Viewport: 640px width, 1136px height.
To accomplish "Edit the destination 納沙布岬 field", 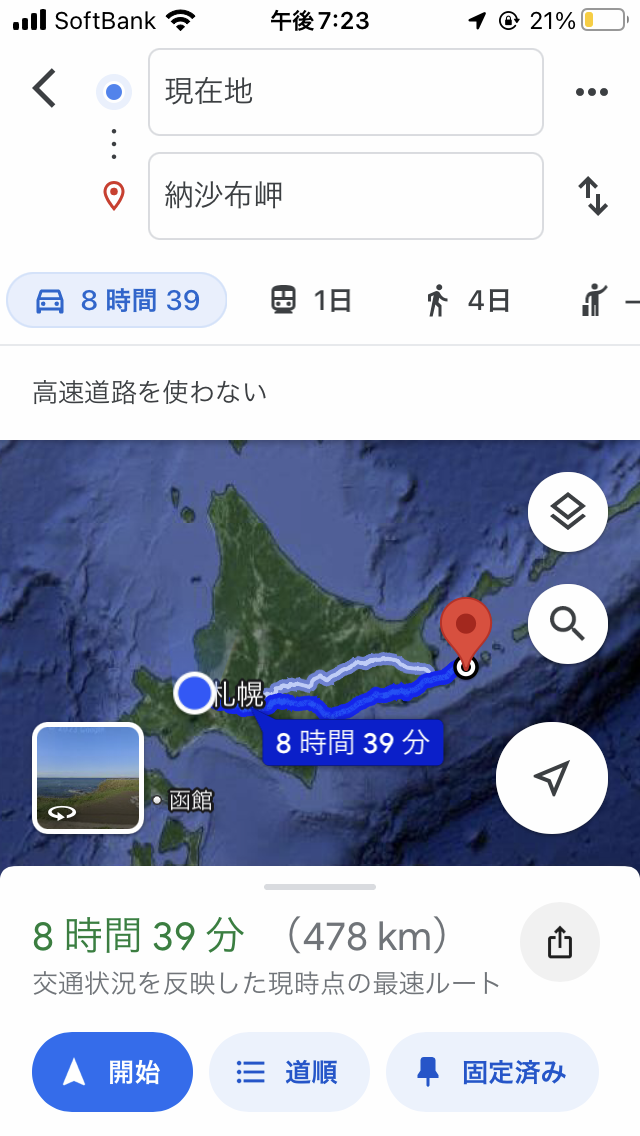I will [345, 196].
